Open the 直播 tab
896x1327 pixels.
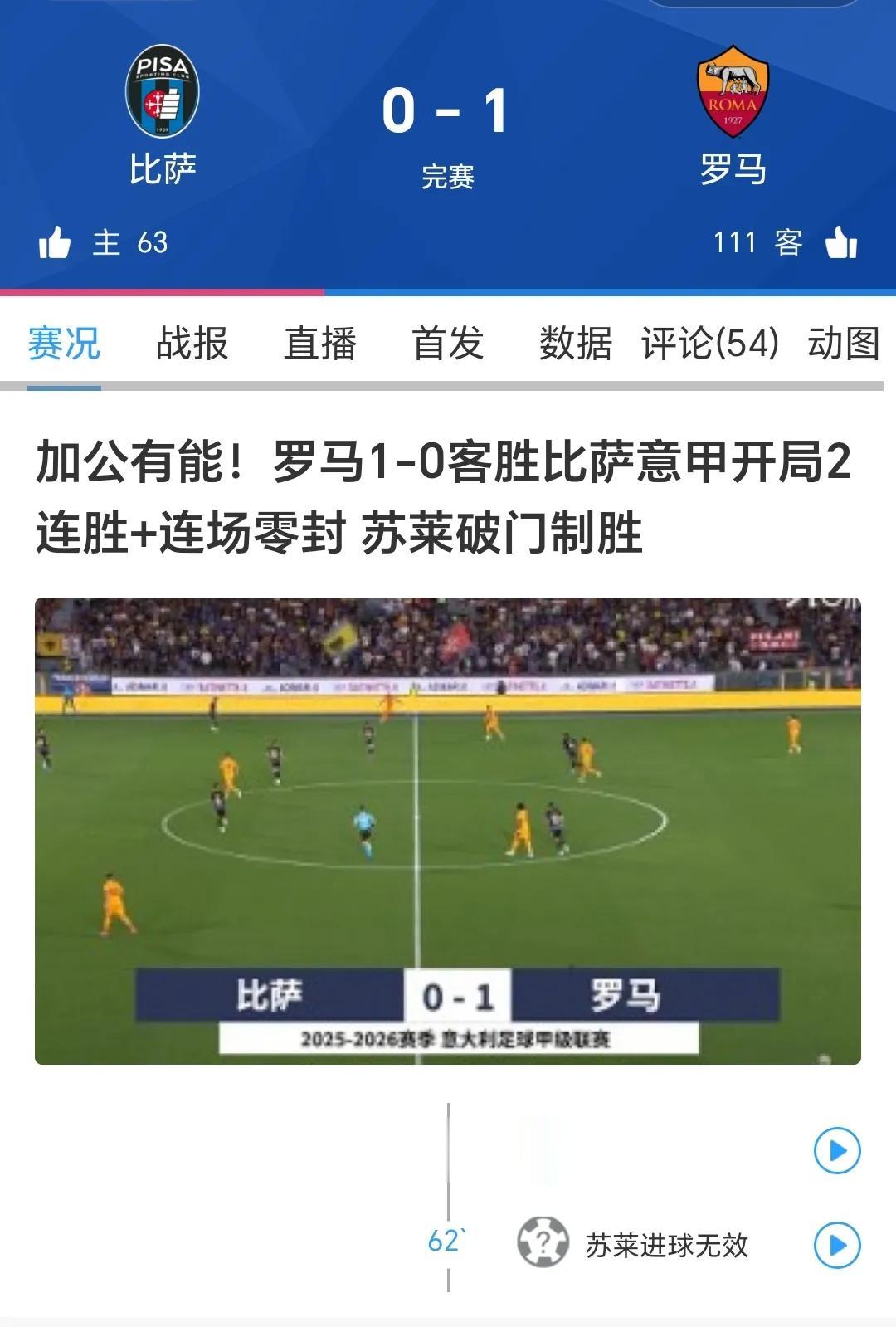click(319, 343)
